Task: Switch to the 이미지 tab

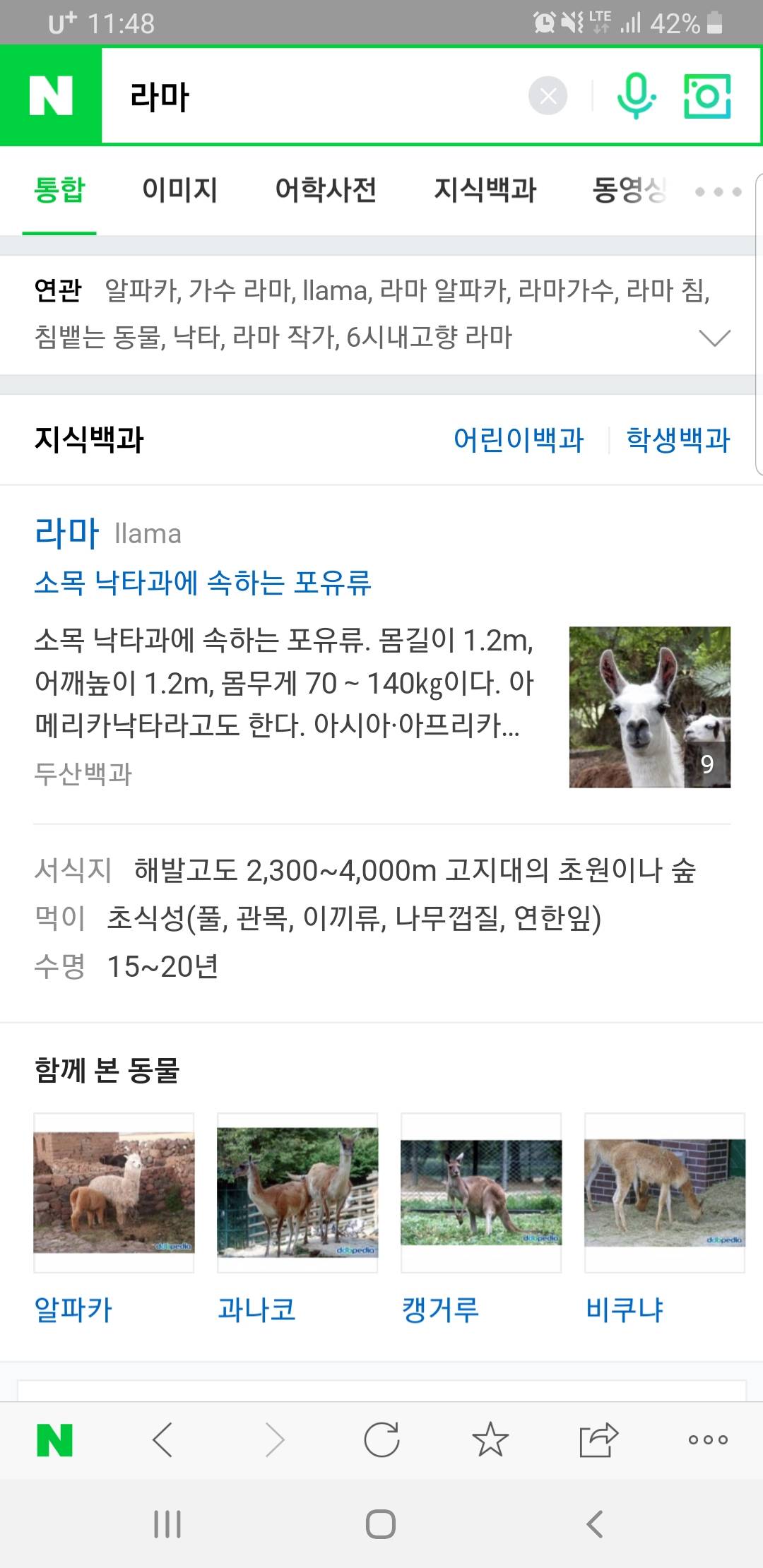Action: 179,189
